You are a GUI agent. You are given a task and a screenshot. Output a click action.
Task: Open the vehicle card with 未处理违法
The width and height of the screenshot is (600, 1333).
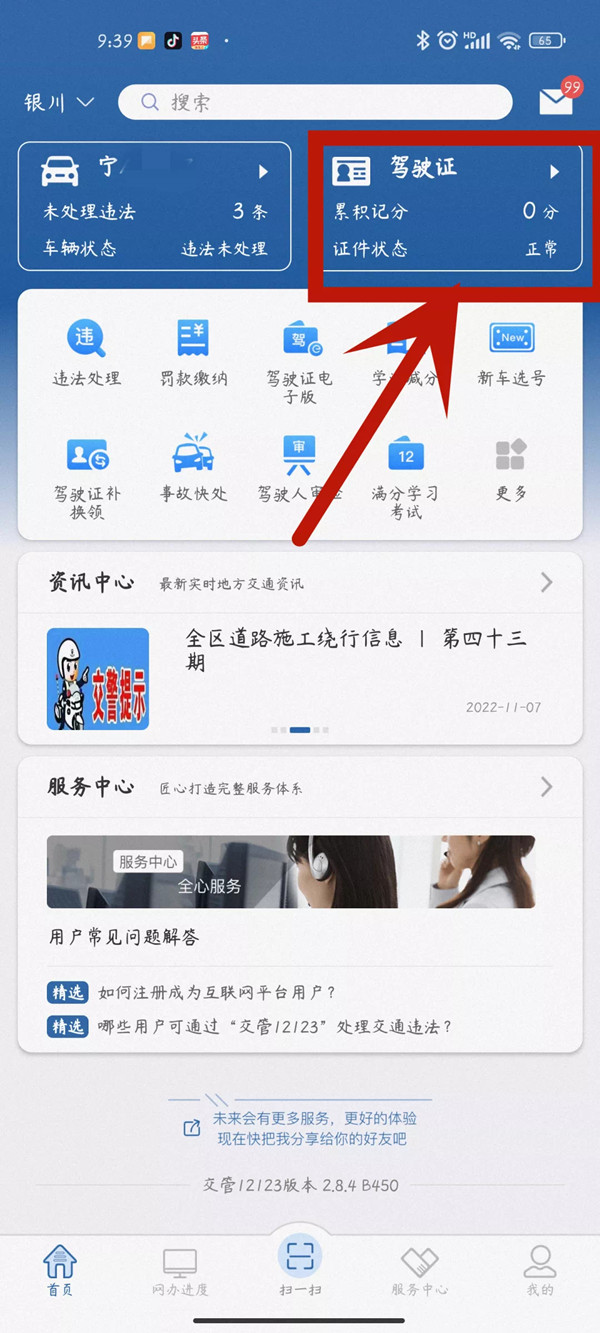[x=154, y=207]
